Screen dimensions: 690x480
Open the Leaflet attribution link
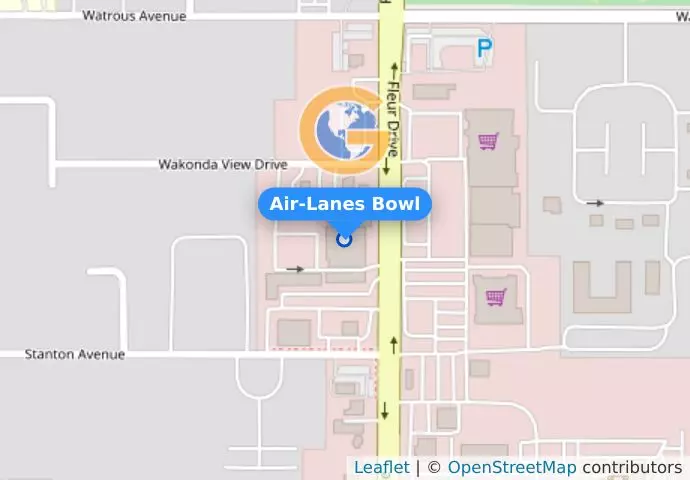coord(381,467)
